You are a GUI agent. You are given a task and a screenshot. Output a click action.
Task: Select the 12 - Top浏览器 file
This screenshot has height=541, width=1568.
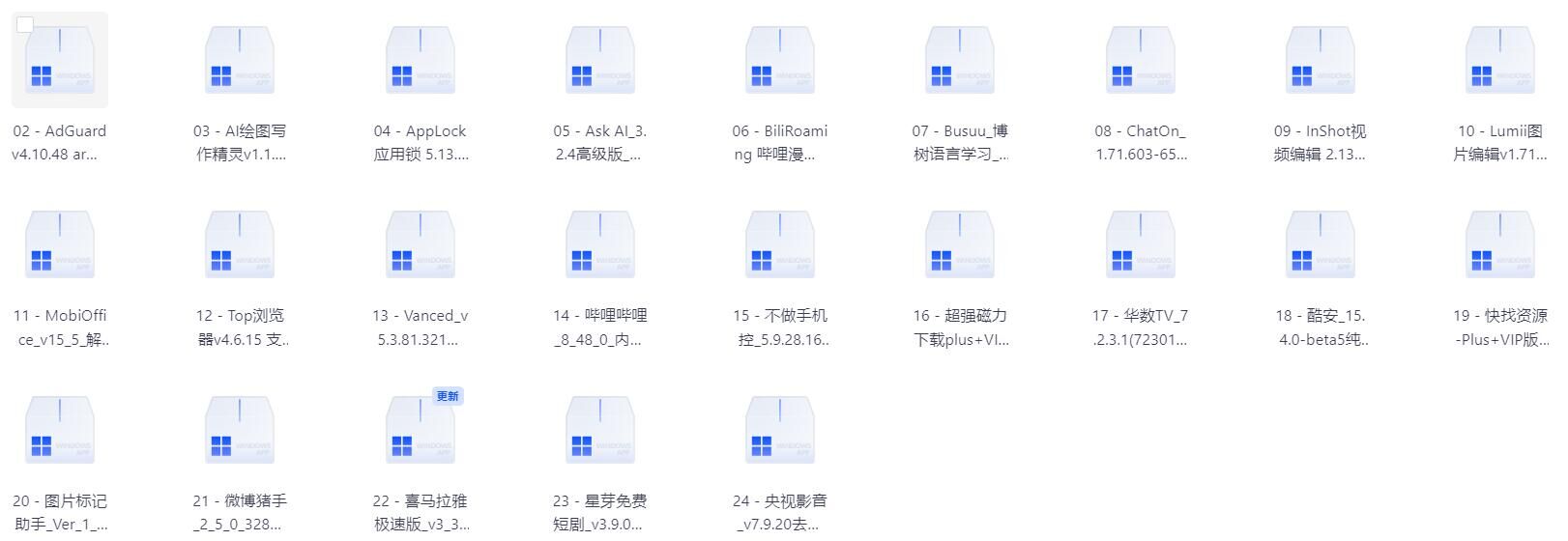[x=239, y=244]
